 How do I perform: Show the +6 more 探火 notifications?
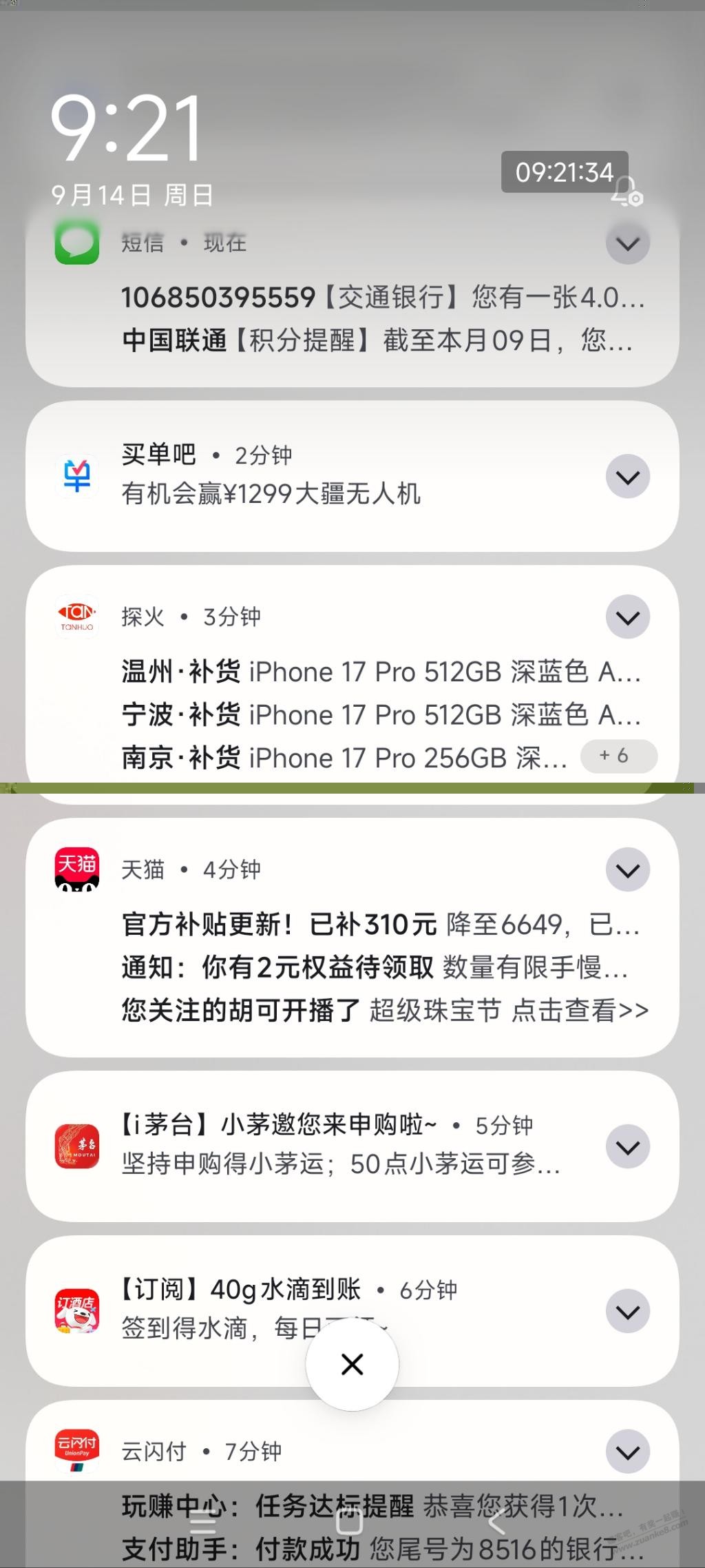(x=618, y=756)
